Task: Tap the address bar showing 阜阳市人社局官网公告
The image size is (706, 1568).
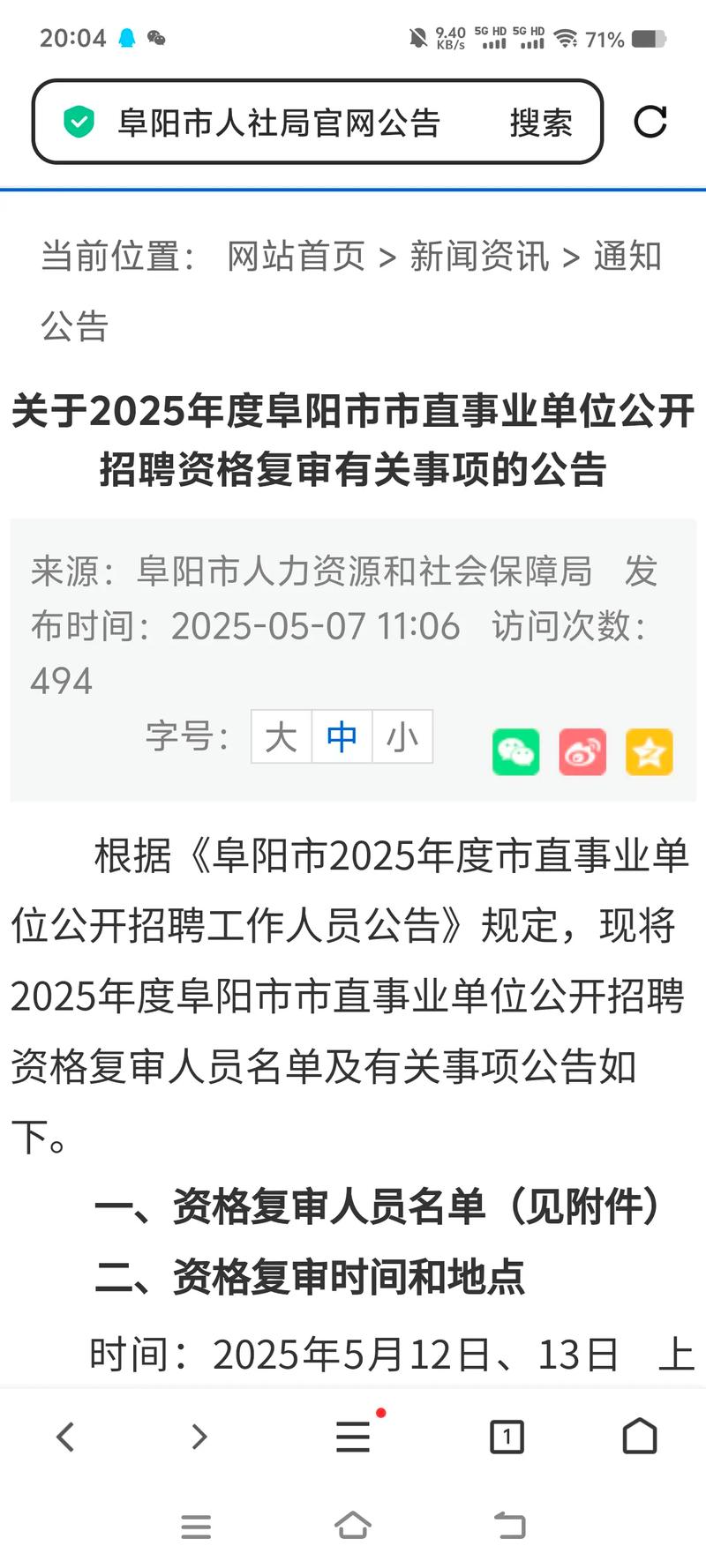Action: (281, 123)
